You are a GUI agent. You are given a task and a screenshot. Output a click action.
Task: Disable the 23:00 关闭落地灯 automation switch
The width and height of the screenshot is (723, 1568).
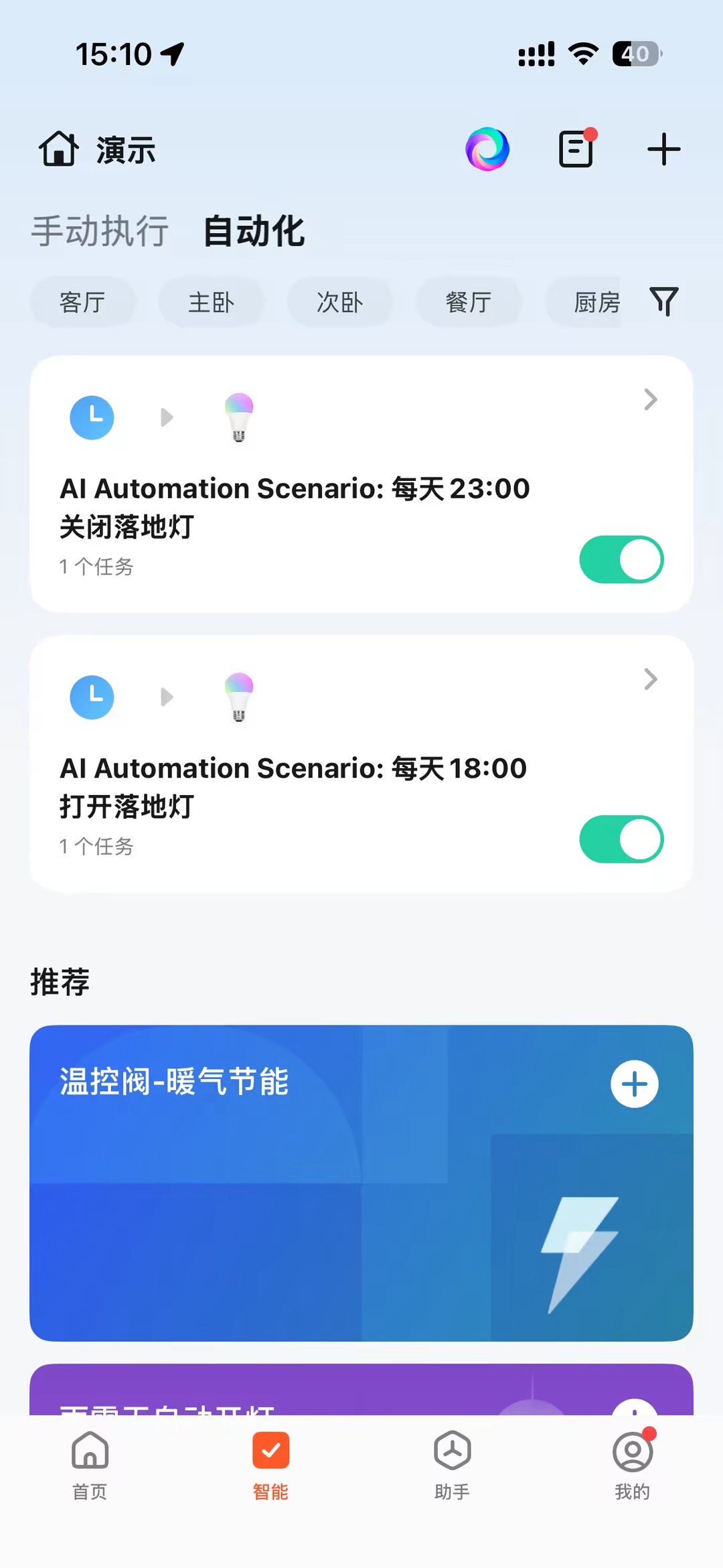[x=621, y=559]
